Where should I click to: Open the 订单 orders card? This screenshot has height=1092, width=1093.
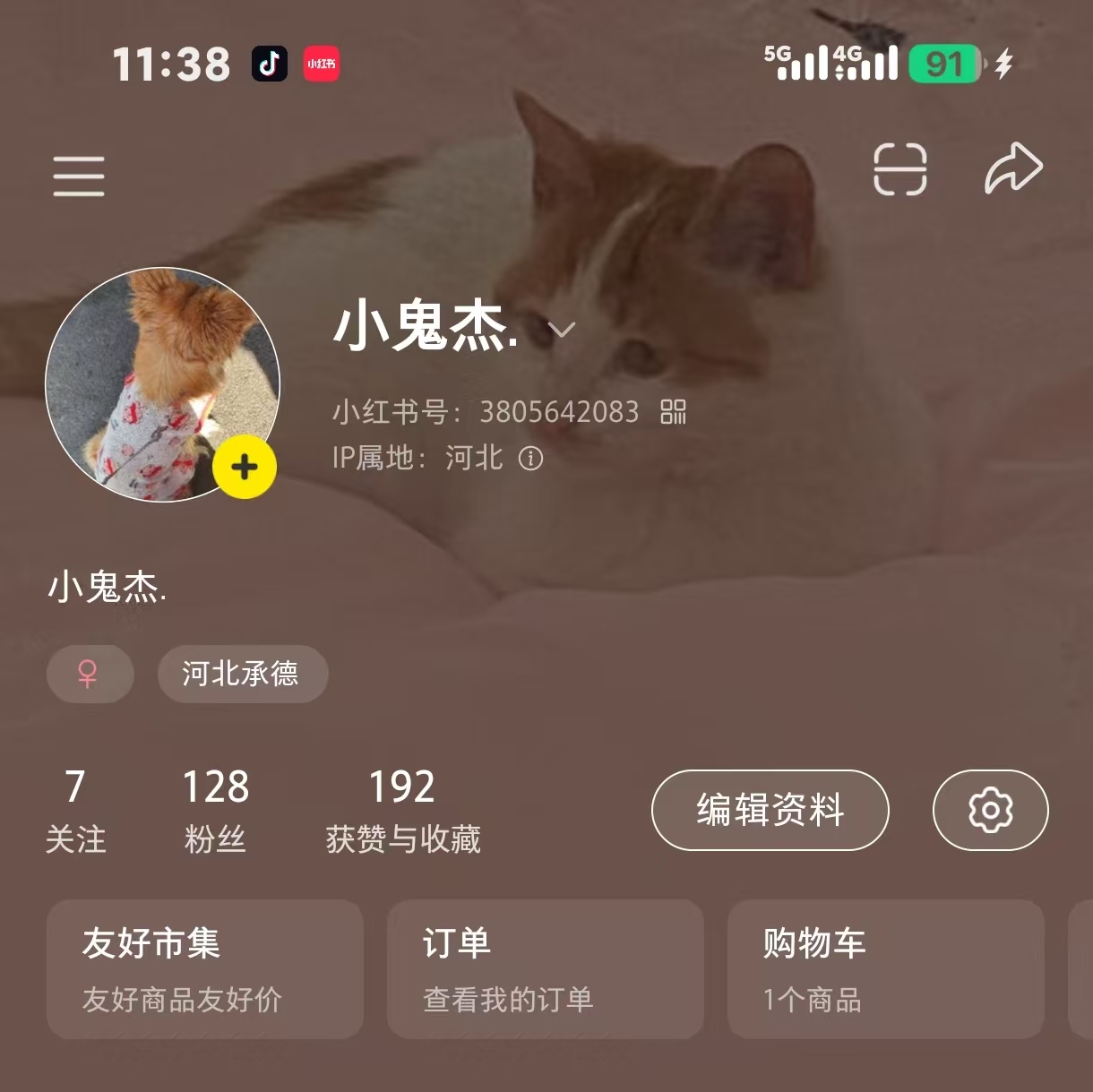545,969
